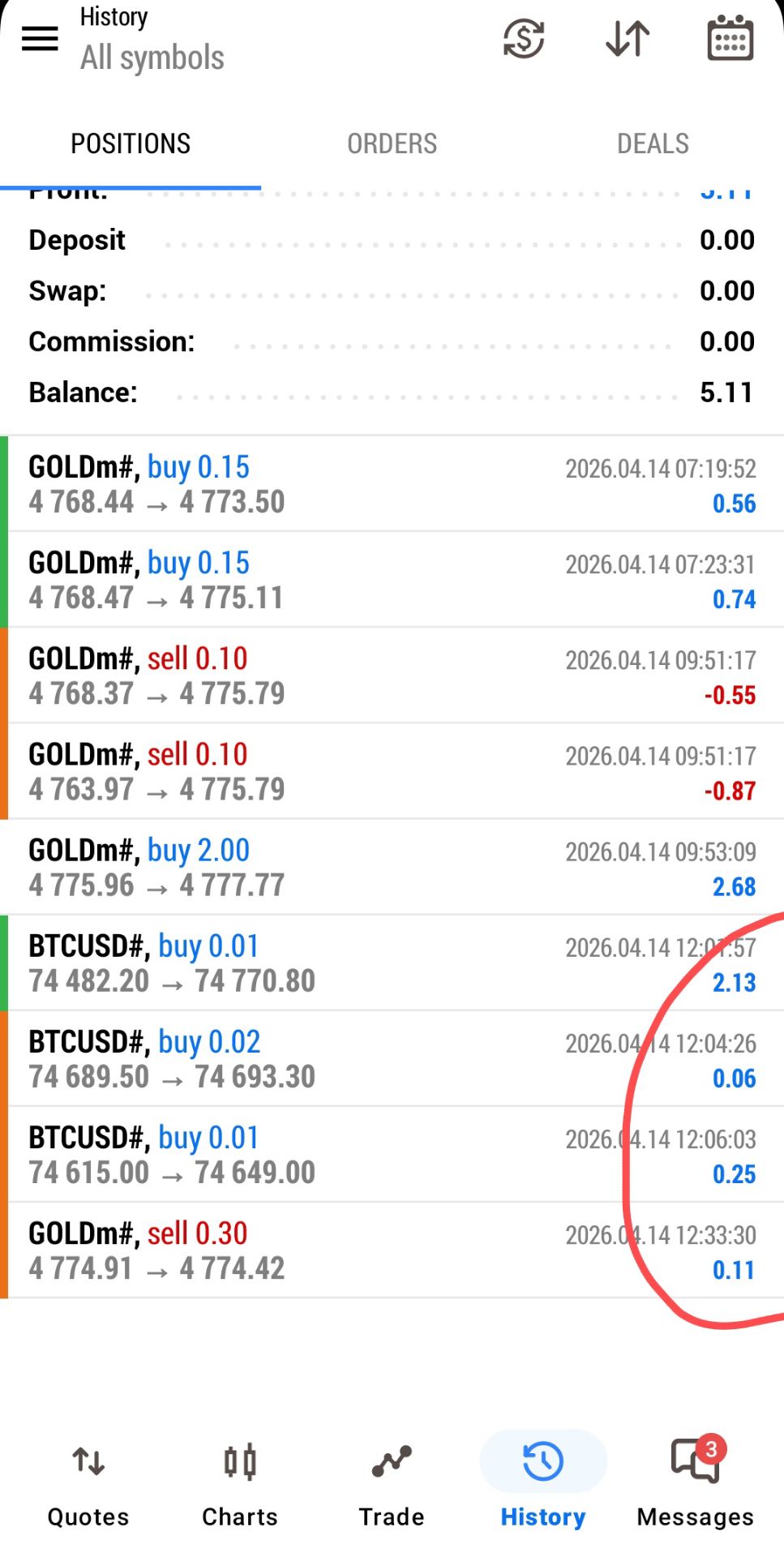Screen dimensions: 784x1557
Task: Open the sort order arrows
Action: click(628, 38)
